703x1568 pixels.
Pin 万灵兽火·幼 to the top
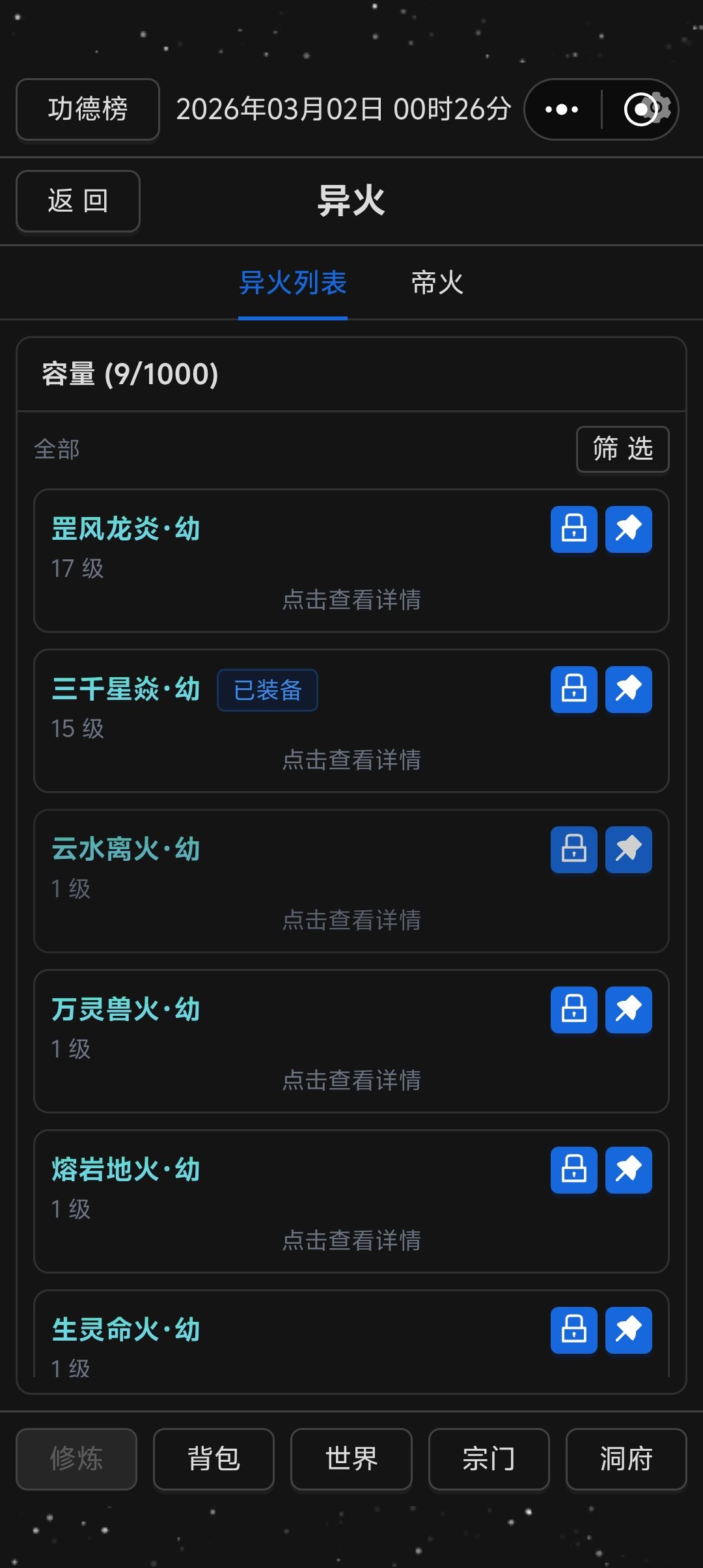point(629,1010)
